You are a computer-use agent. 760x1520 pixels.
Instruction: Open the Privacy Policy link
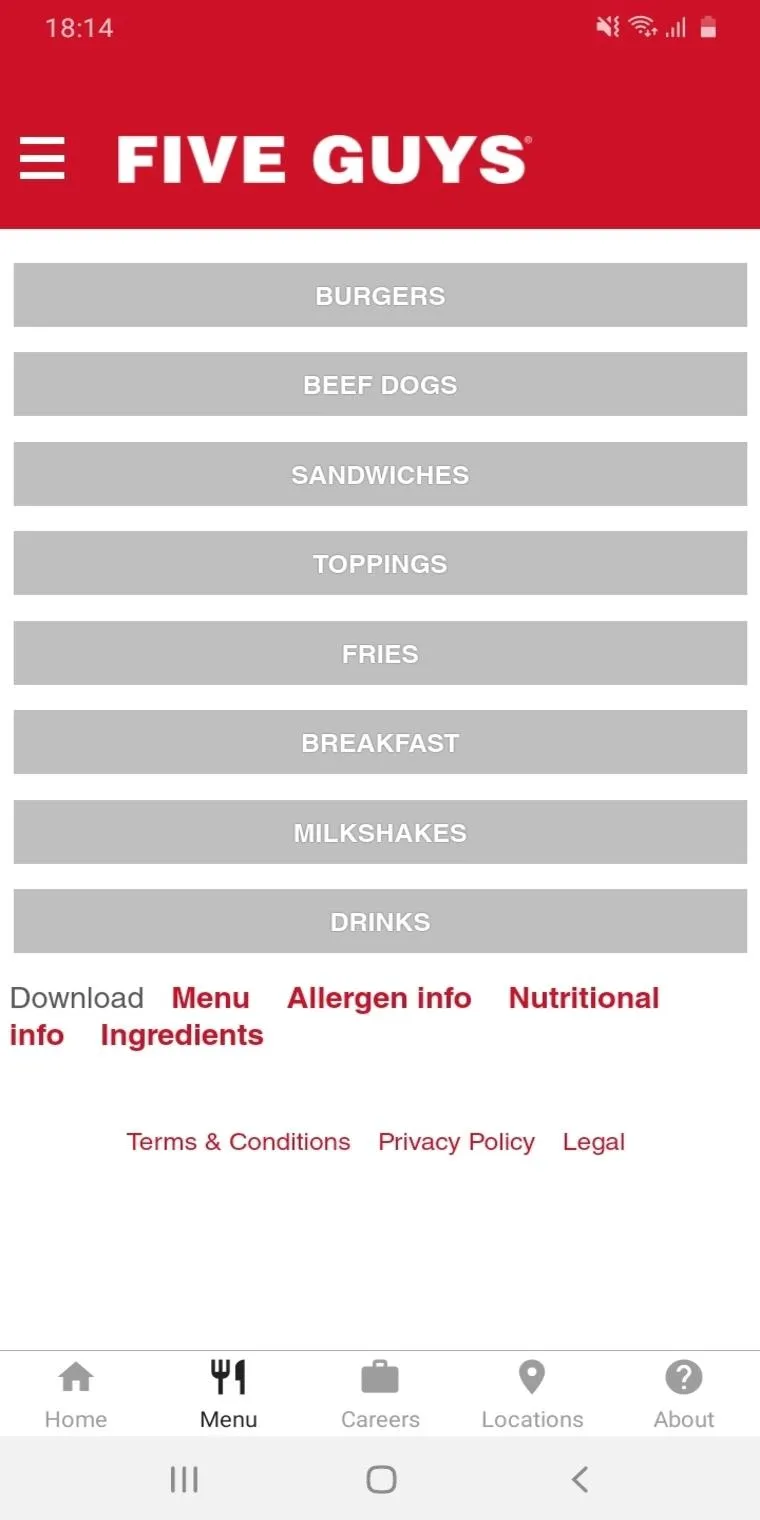click(x=456, y=1142)
